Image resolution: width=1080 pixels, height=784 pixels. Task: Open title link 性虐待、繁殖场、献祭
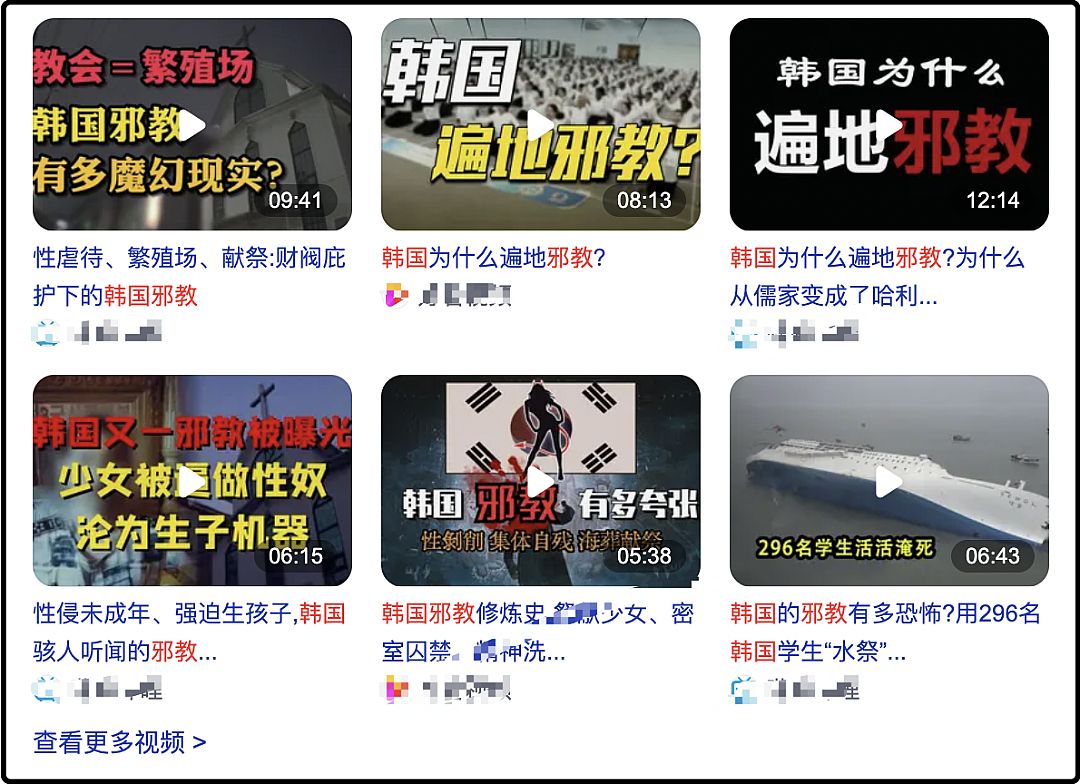pos(189,259)
